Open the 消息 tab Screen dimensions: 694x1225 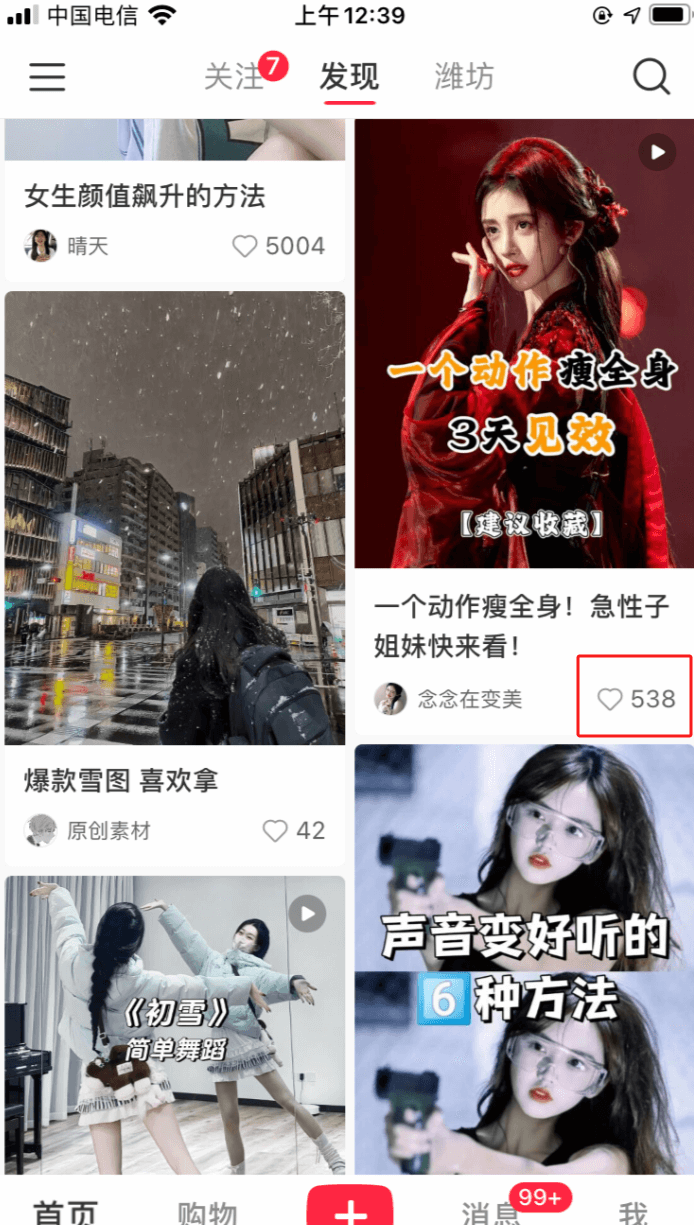[492, 1211]
